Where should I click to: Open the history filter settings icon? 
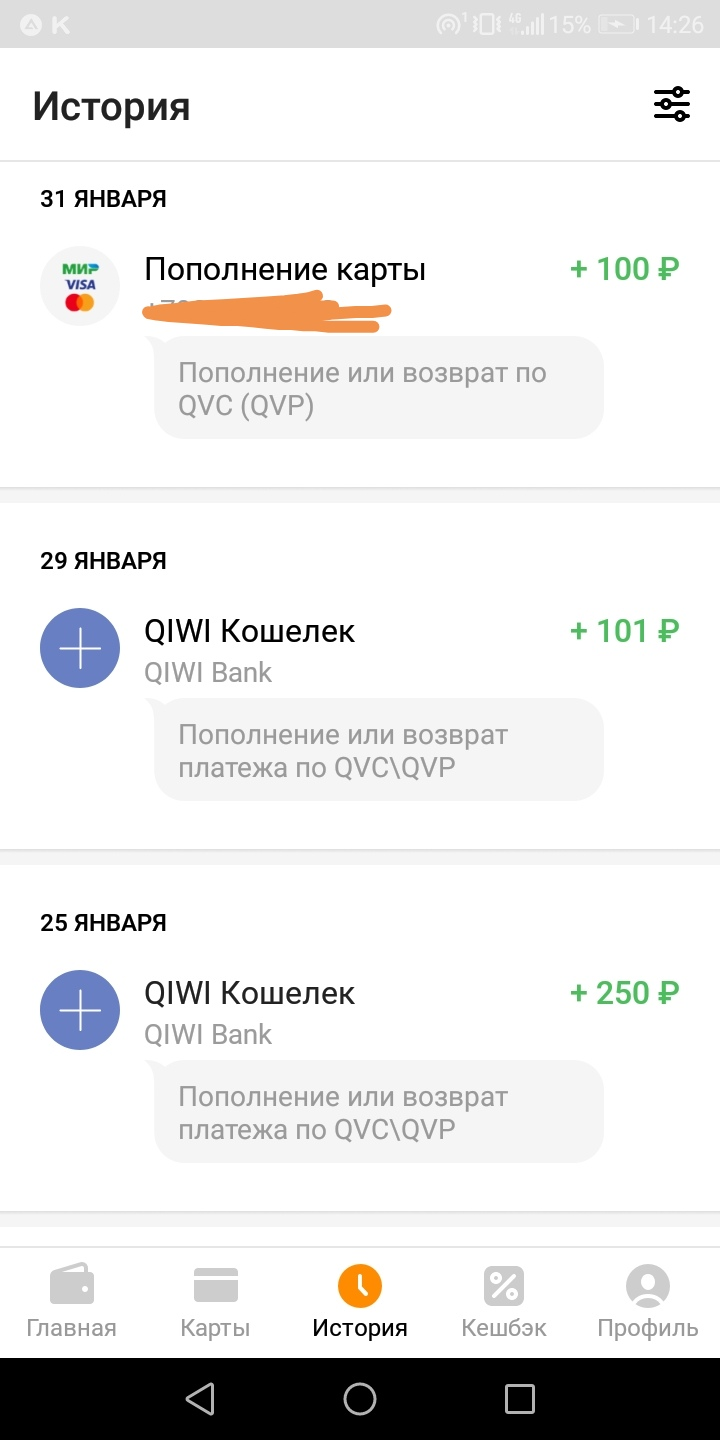pyautogui.click(x=672, y=104)
